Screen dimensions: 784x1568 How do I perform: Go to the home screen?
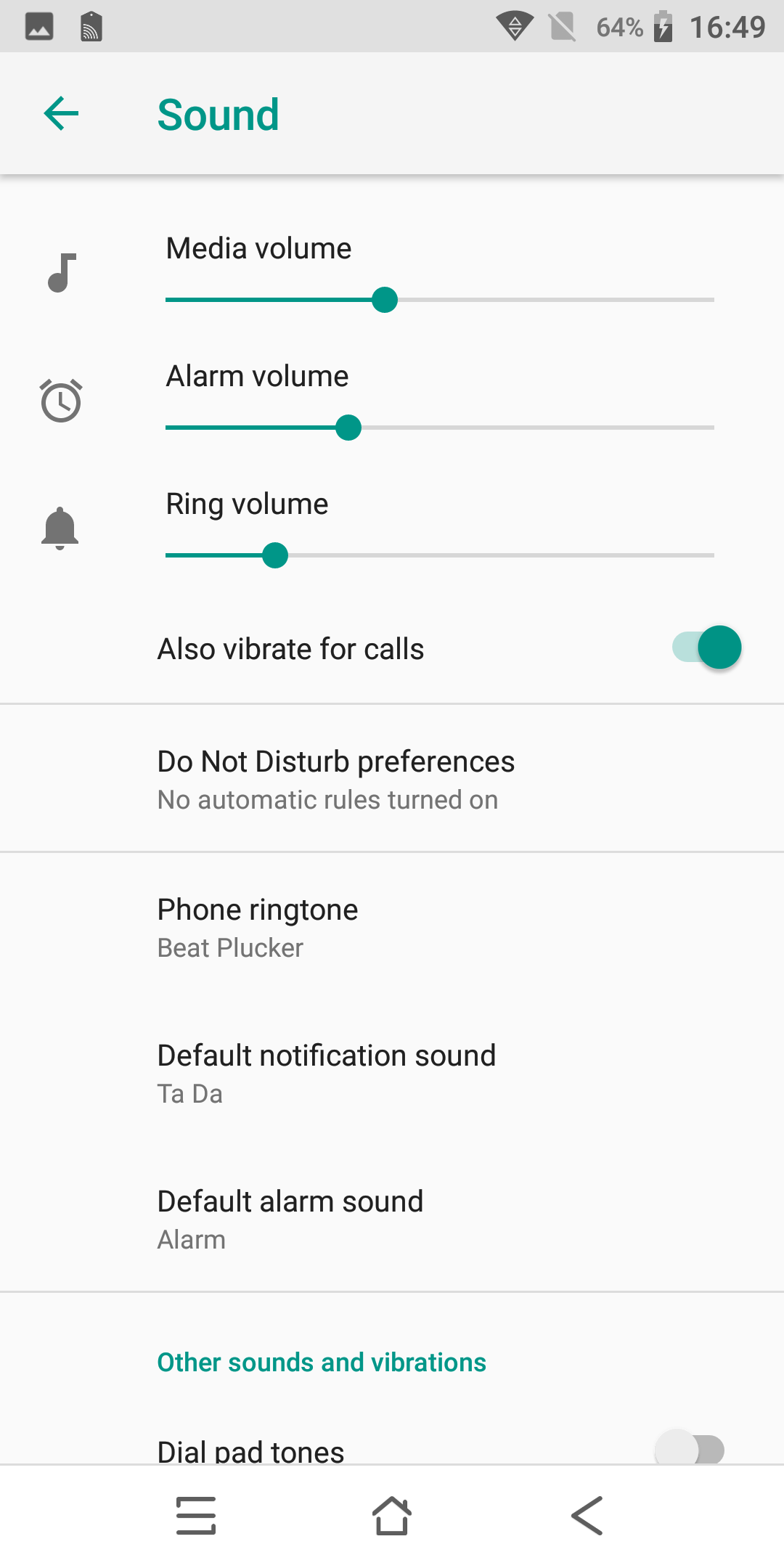[x=392, y=1516]
